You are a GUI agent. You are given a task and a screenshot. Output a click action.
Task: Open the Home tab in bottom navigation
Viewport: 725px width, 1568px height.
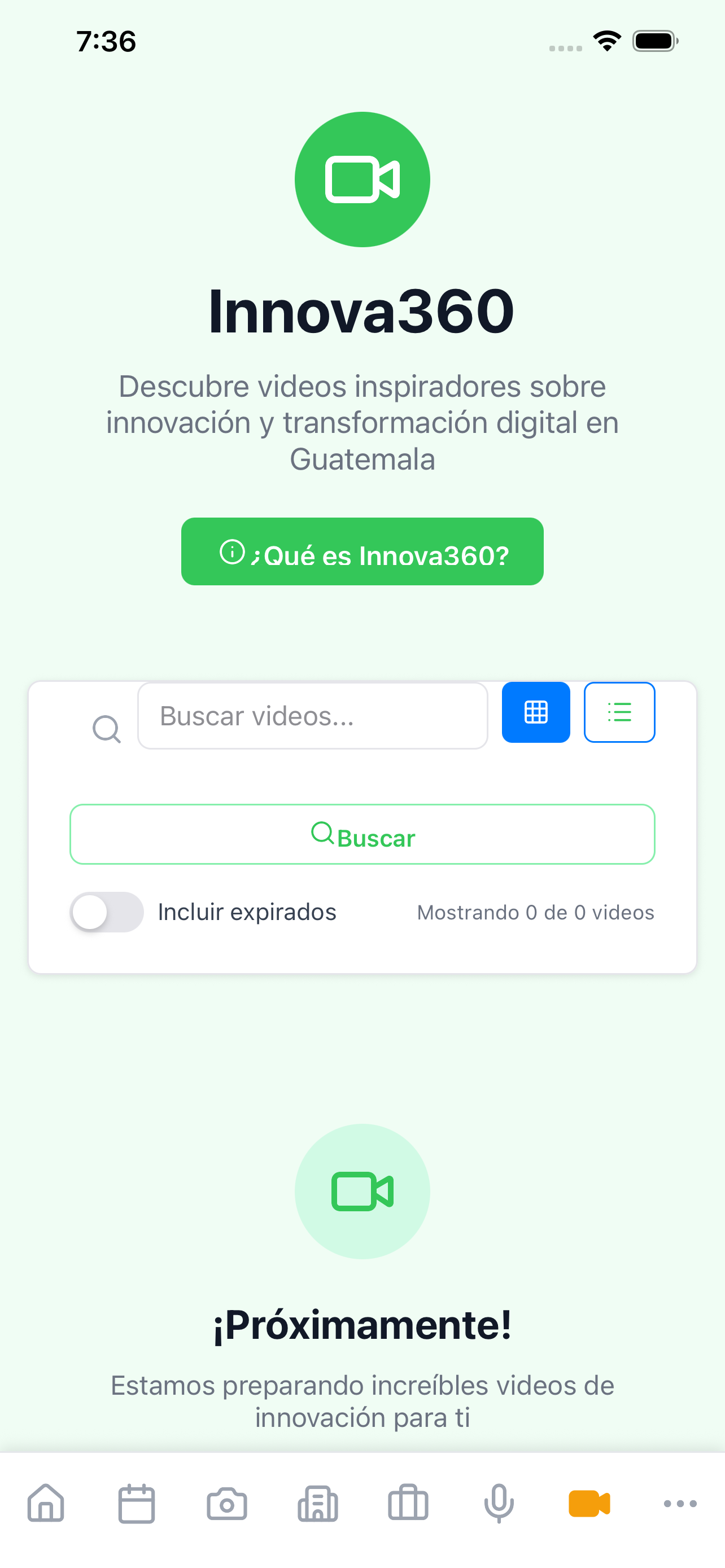click(46, 1504)
